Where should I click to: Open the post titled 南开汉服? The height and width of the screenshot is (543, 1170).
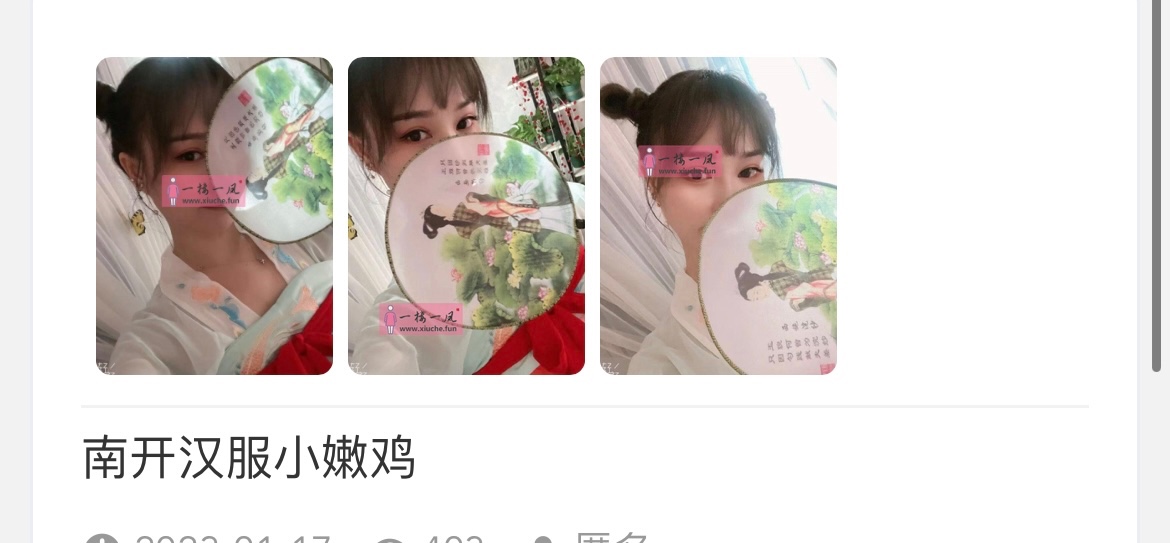pyautogui.click(x=248, y=459)
